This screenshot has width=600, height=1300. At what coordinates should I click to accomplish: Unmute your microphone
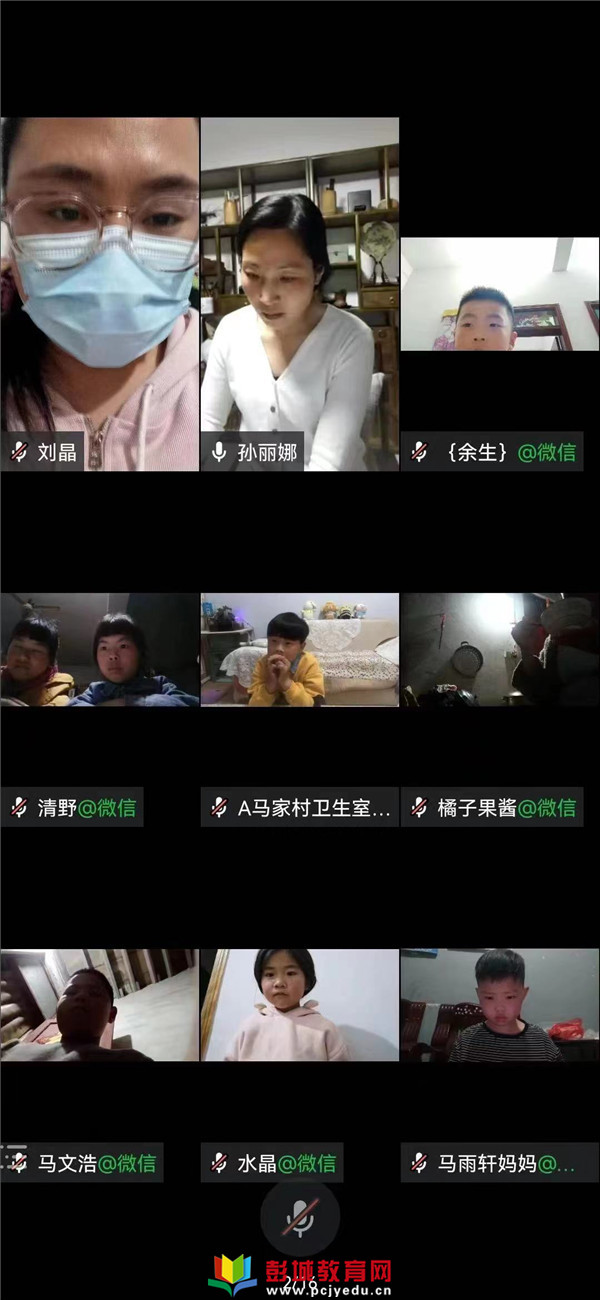point(300,1218)
